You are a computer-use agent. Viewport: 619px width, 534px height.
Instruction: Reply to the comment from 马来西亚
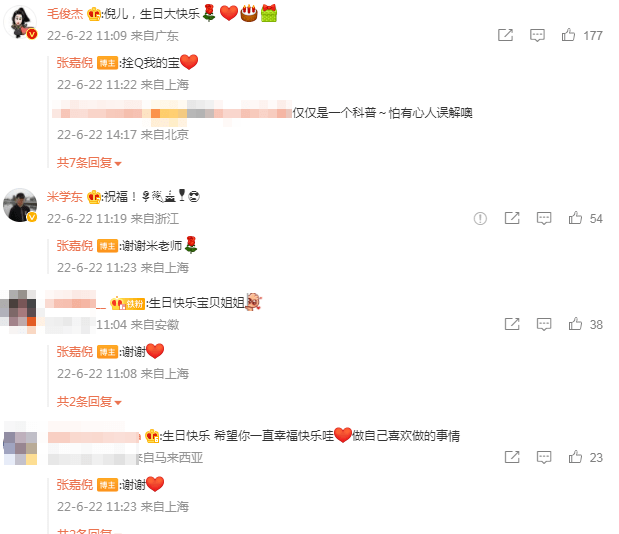pos(544,457)
